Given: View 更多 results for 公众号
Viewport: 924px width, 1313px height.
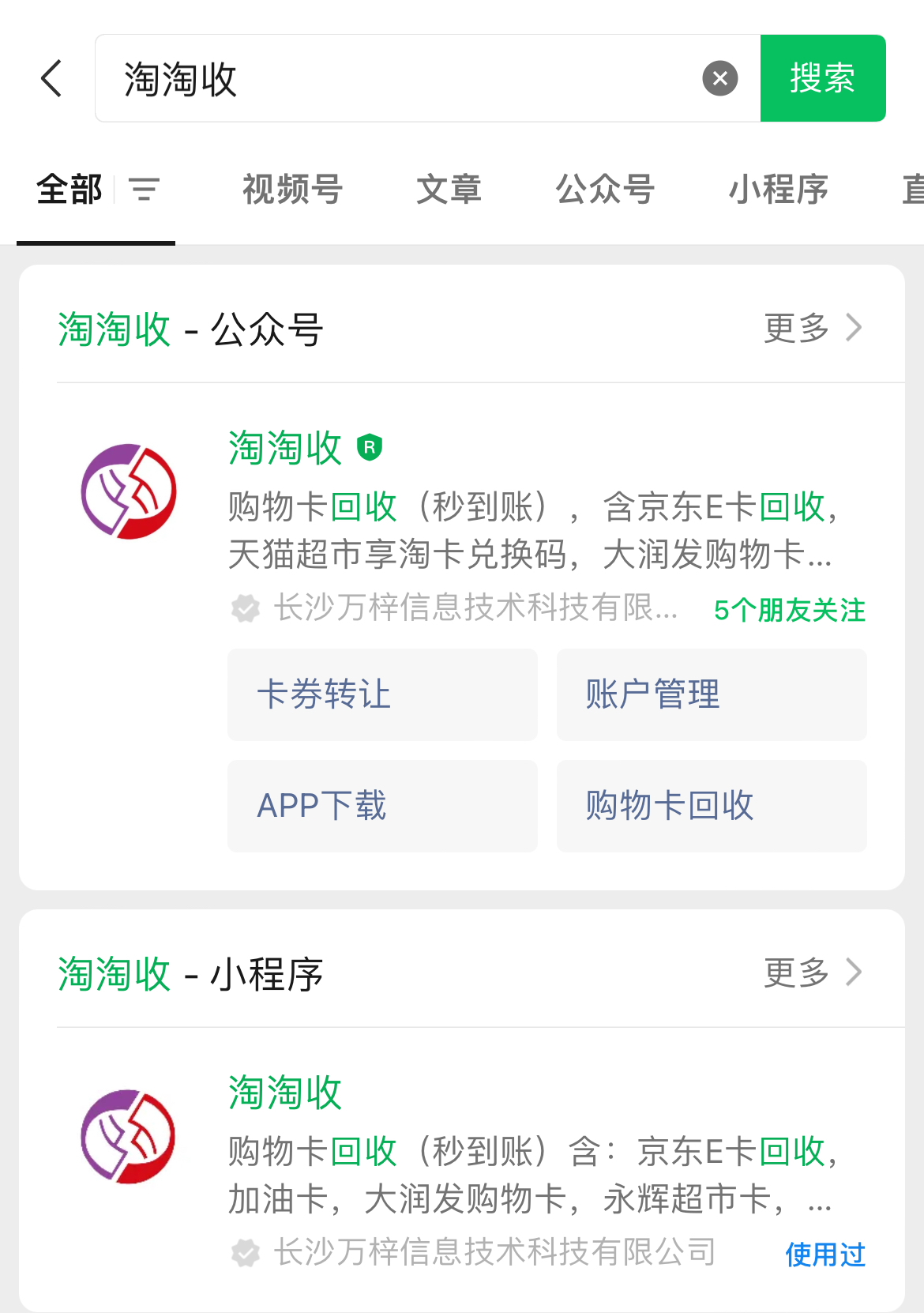Looking at the screenshot, I should click(813, 328).
